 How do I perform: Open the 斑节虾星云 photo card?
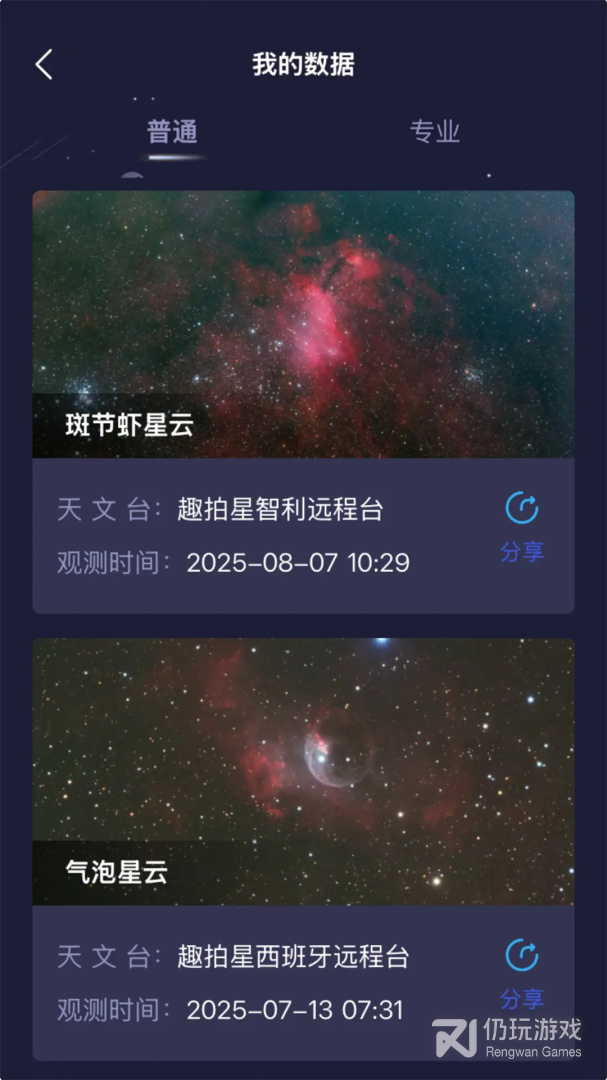click(303, 325)
